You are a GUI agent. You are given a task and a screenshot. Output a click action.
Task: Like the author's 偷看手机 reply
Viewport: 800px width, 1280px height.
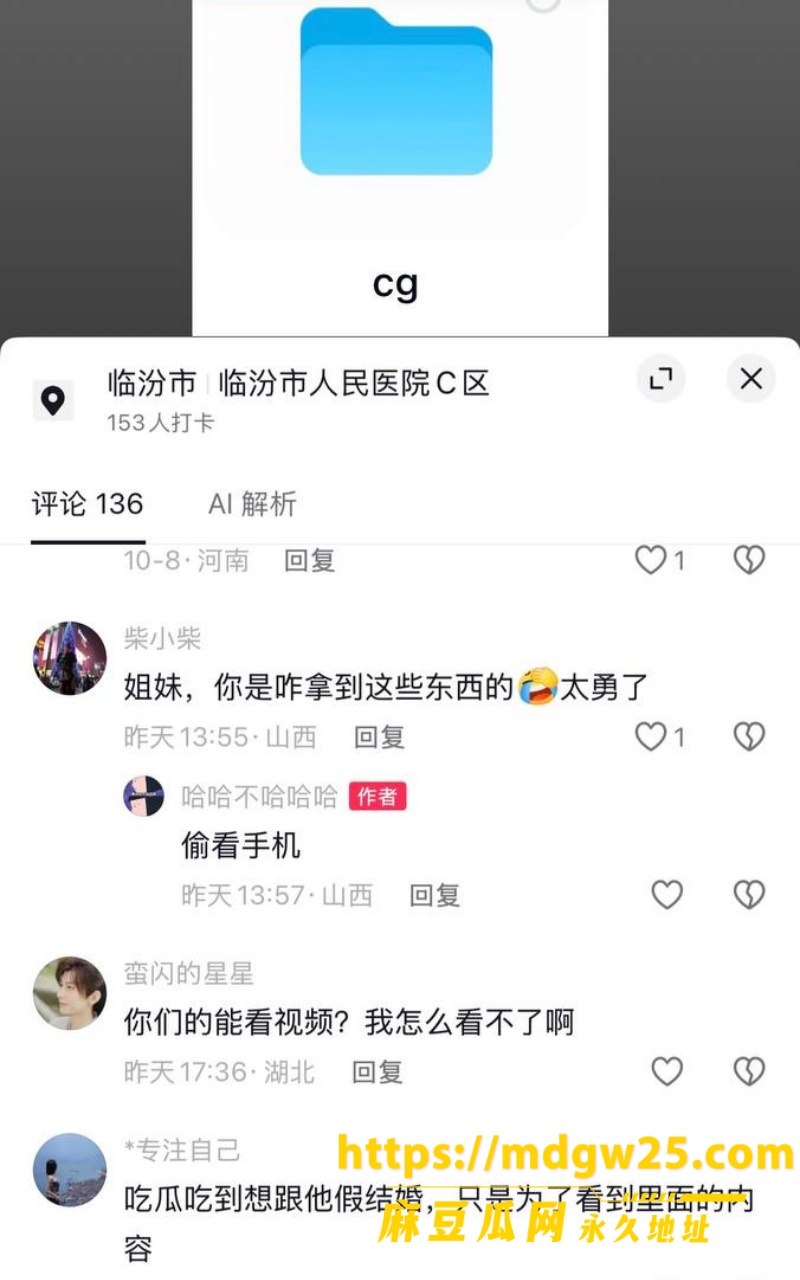click(x=667, y=894)
